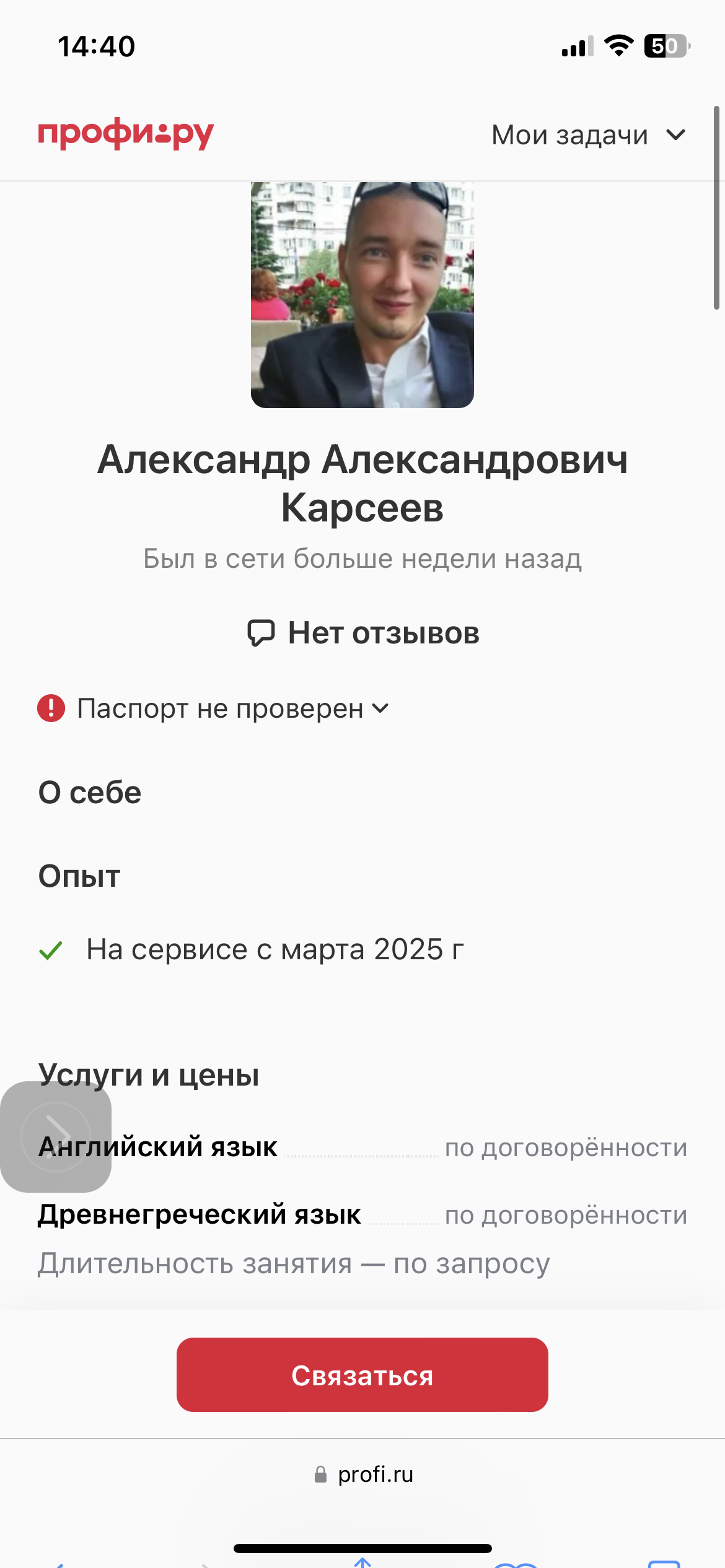Viewport: 725px width, 1568px height.
Task: Open the Мои задачи dropdown
Action: 588,135
